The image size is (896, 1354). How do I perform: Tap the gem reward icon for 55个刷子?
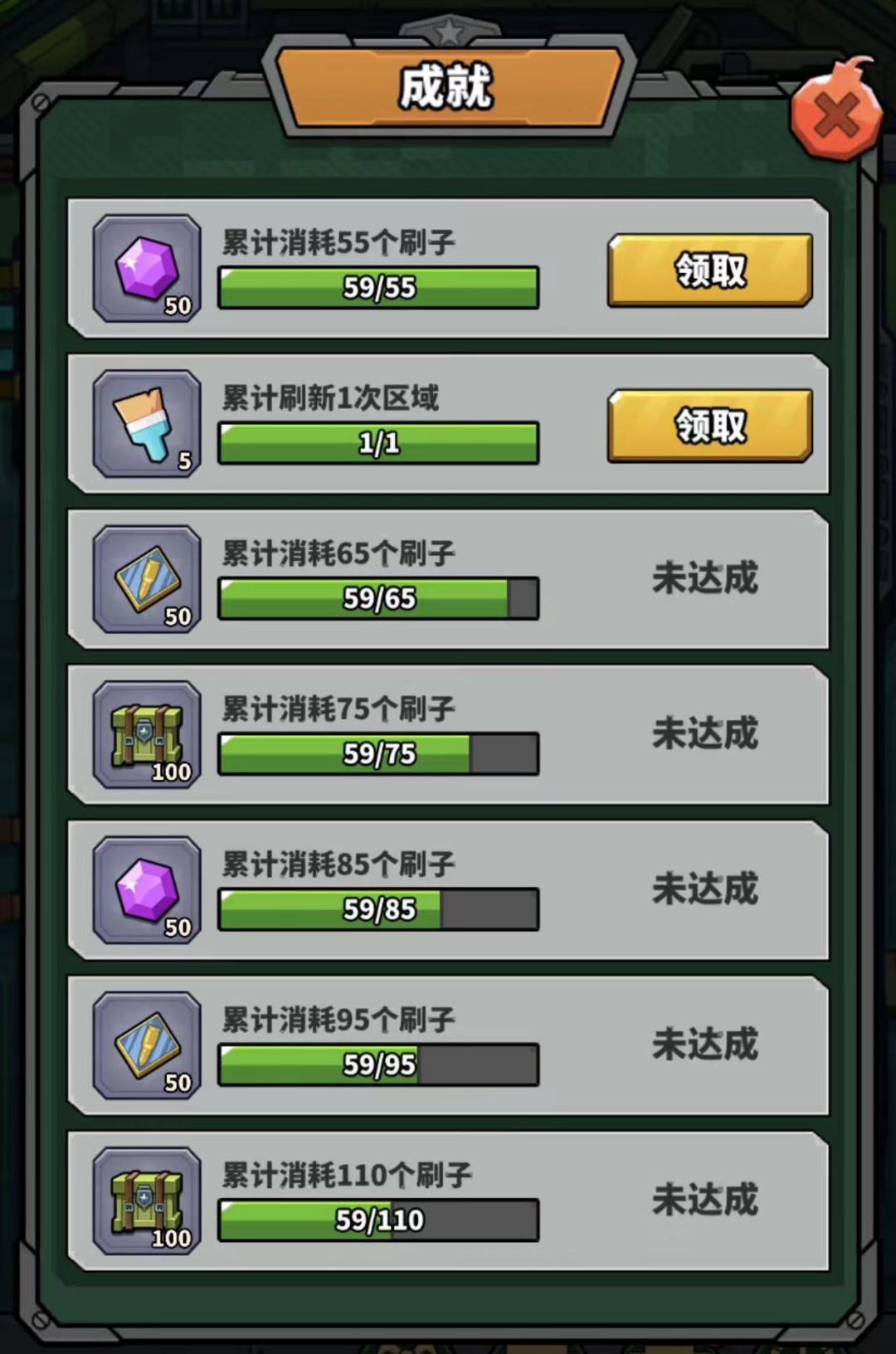point(148,269)
